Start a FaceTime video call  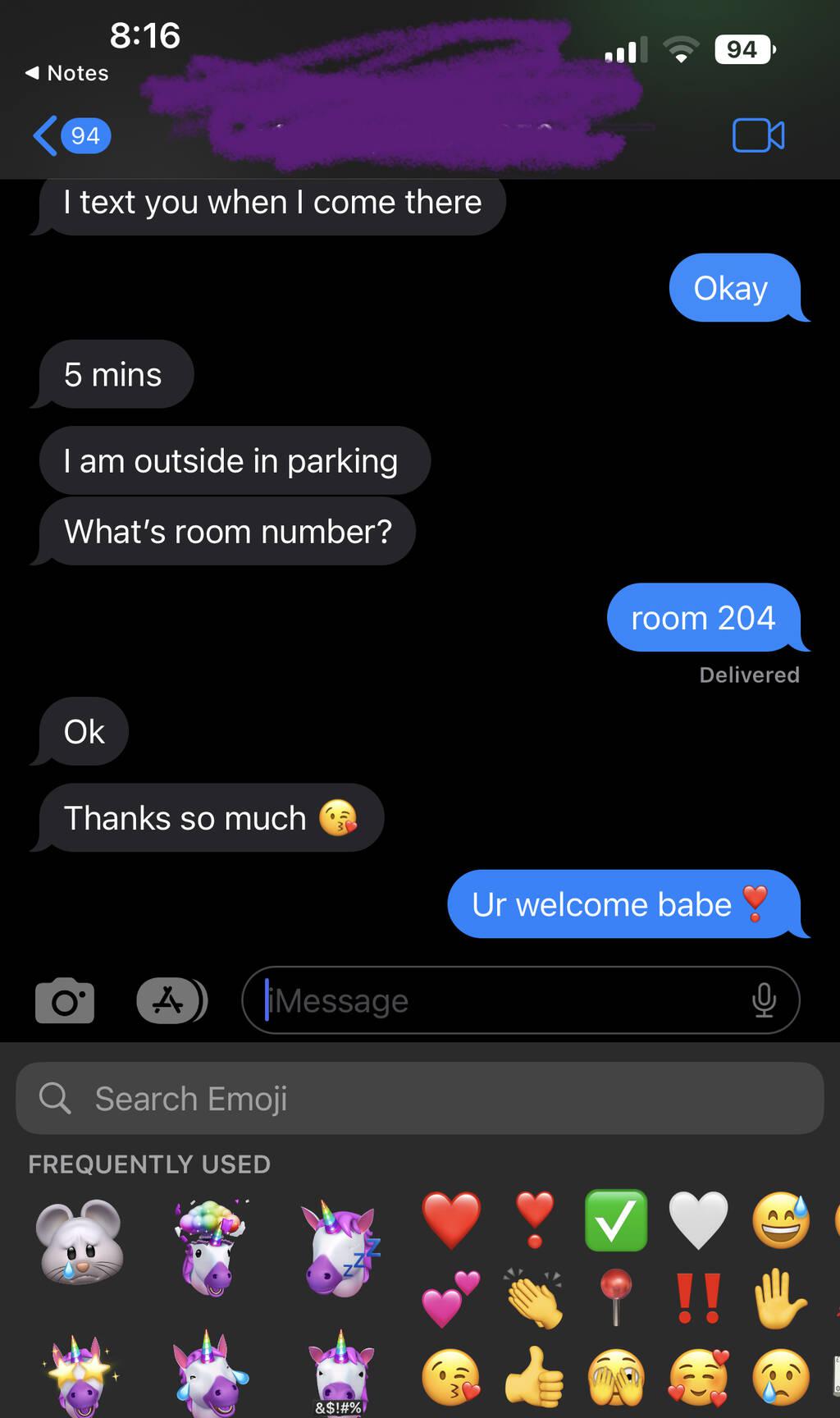pos(758,135)
